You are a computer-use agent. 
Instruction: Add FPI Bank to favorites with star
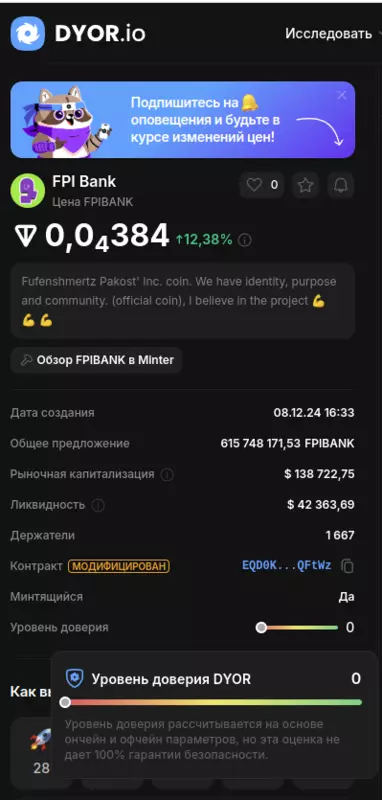305,185
